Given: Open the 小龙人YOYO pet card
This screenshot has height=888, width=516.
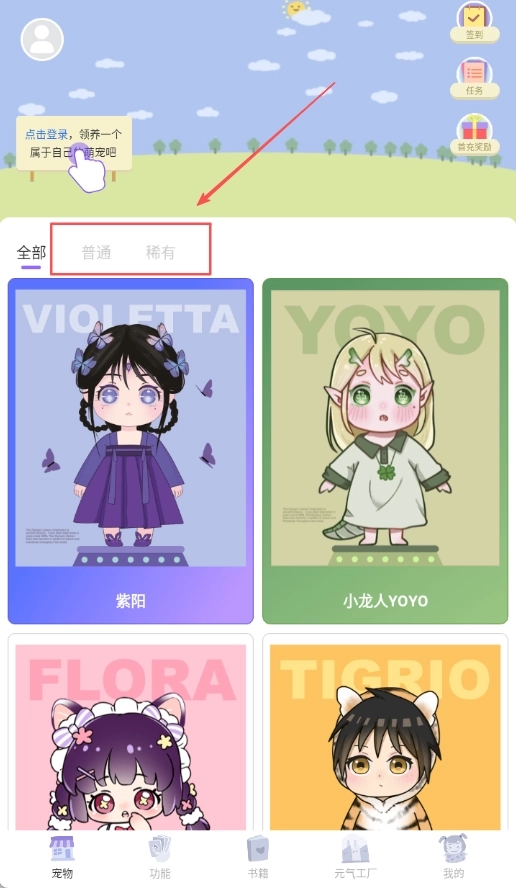Looking at the screenshot, I should pos(385,451).
